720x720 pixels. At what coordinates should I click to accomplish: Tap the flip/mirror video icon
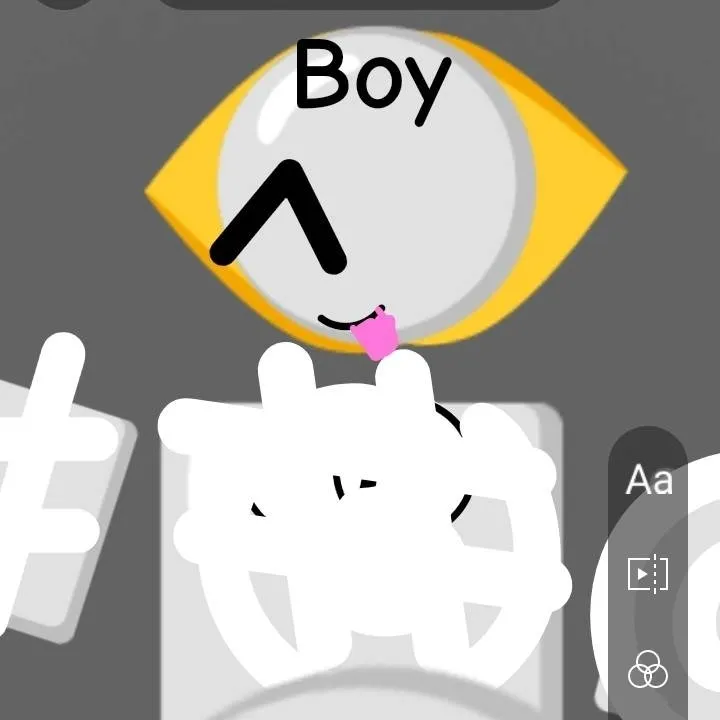[647, 574]
